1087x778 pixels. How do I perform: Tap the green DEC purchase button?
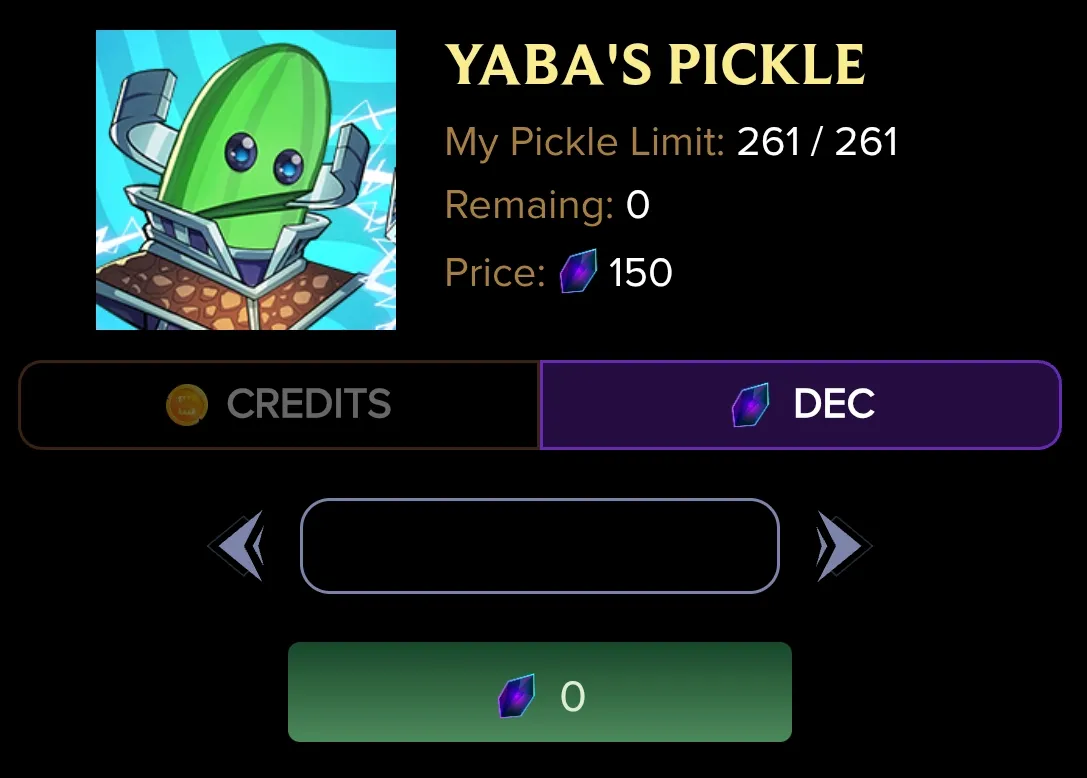[540, 692]
